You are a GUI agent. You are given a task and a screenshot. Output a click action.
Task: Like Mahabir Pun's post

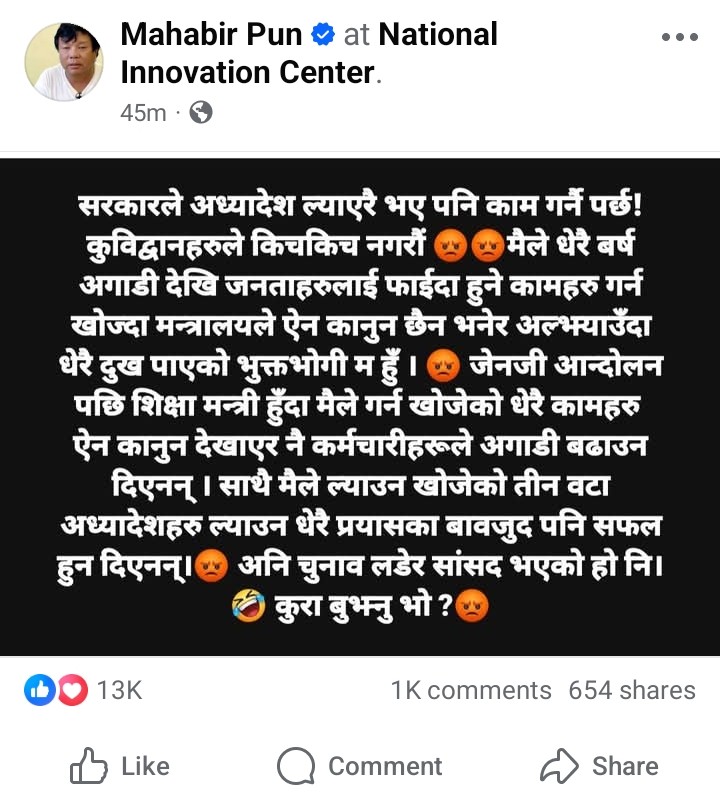[120, 766]
